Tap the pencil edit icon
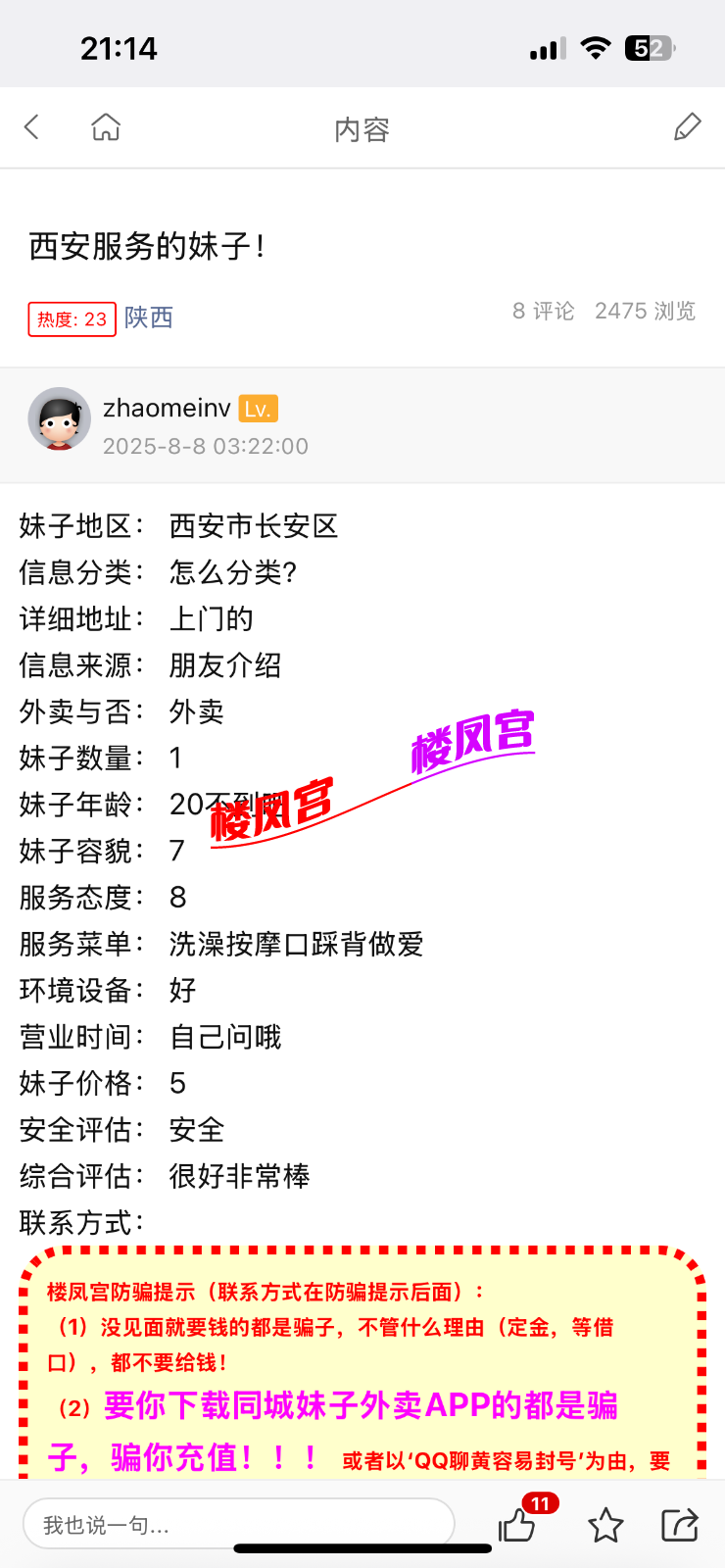 pos(687,126)
